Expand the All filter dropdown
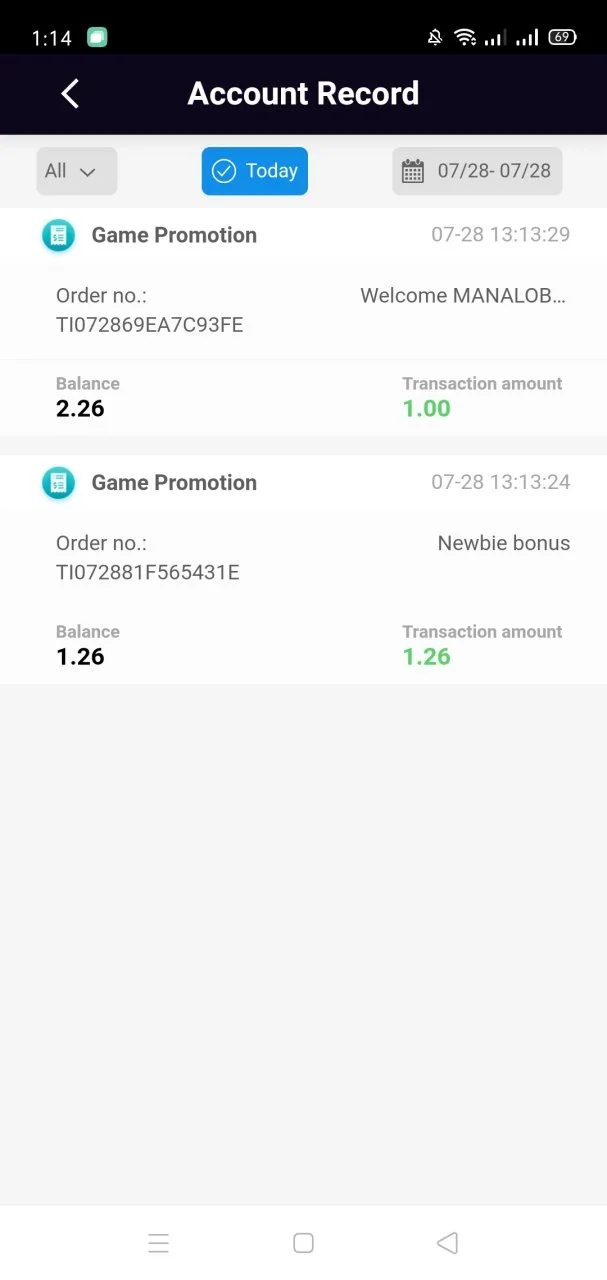The width and height of the screenshot is (607, 1280). click(77, 171)
